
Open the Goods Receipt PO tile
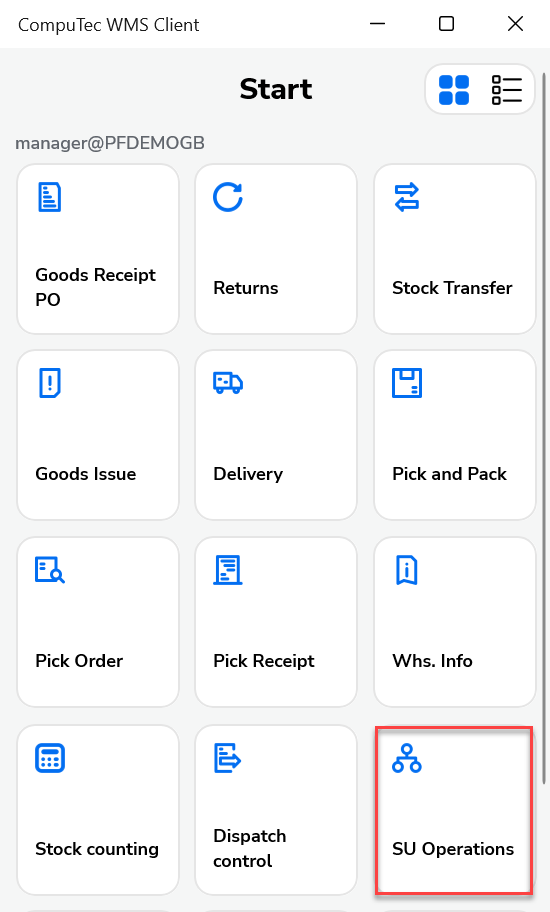point(98,249)
